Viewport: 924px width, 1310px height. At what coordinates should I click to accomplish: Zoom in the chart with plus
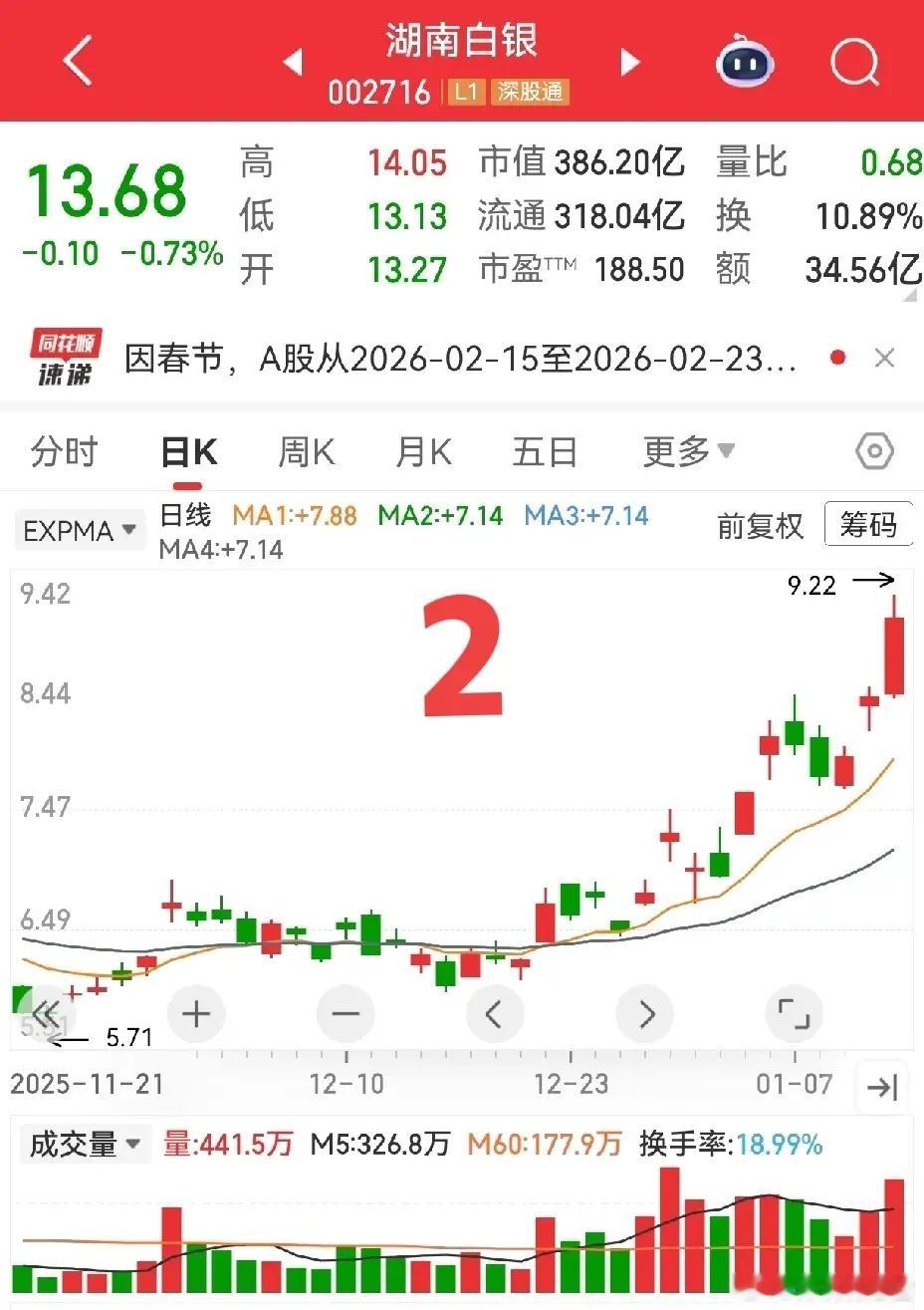[x=196, y=1014]
